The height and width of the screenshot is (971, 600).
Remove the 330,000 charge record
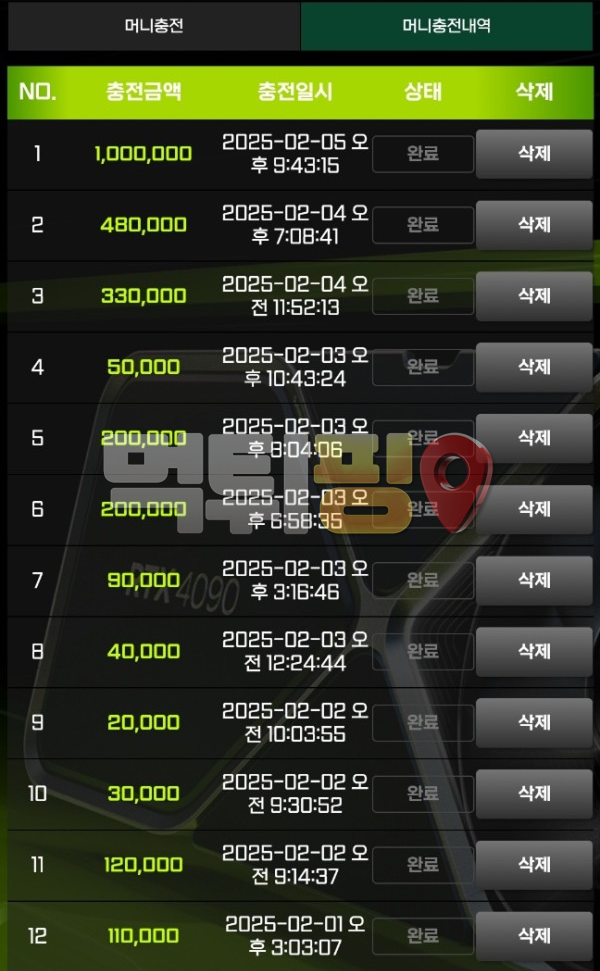tap(534, 296)
